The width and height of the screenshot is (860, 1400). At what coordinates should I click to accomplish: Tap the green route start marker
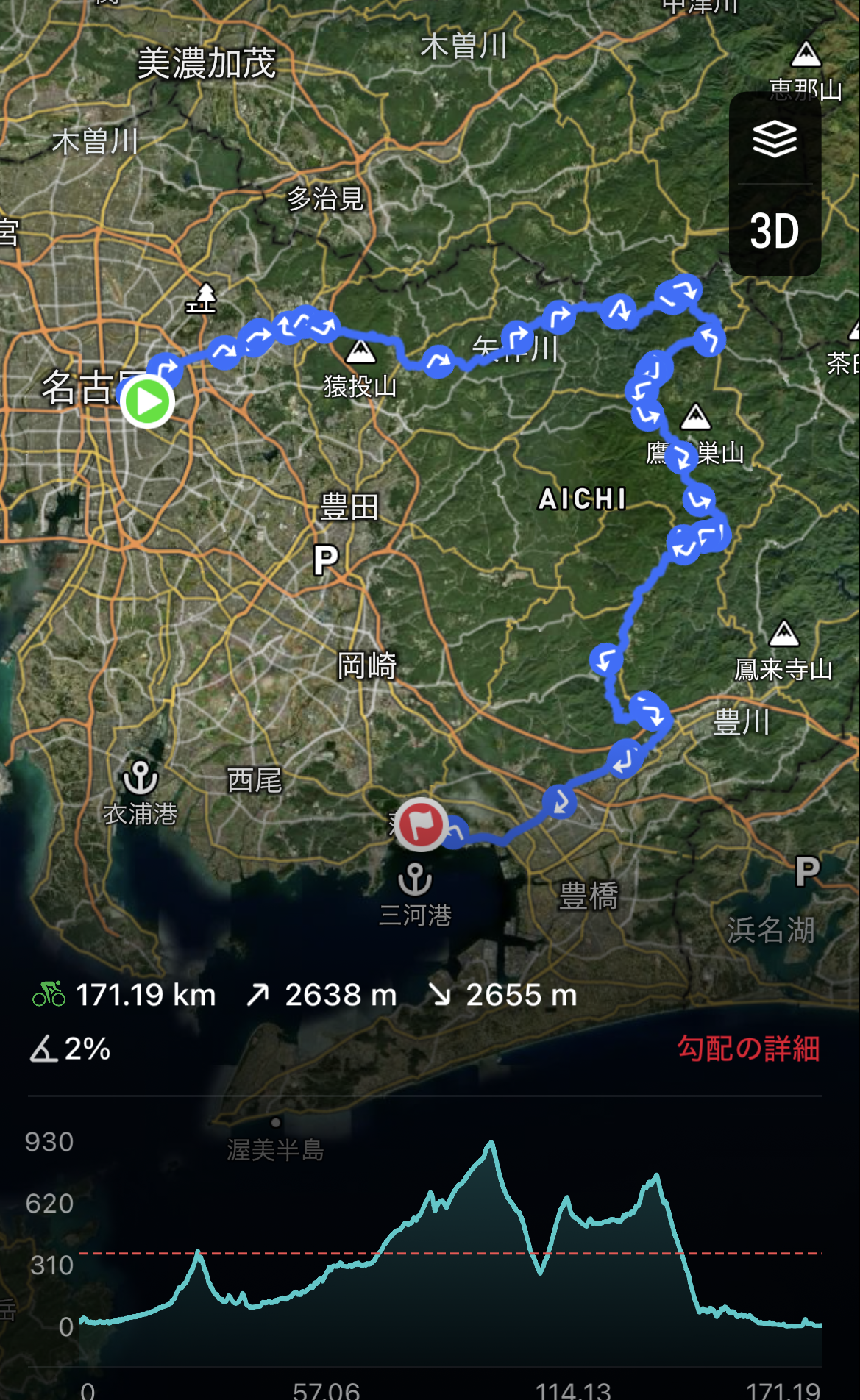(148, 401)
